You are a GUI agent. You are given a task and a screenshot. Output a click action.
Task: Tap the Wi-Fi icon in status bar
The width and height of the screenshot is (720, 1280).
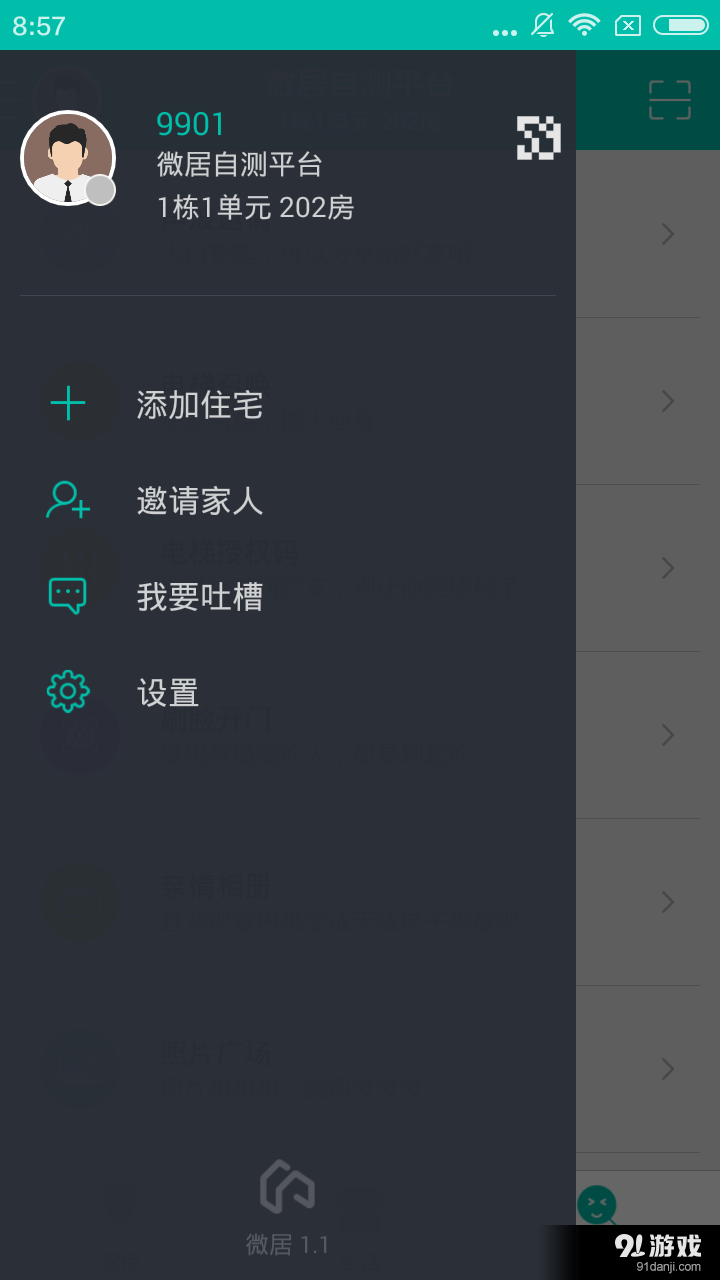[x=584, y=25]
